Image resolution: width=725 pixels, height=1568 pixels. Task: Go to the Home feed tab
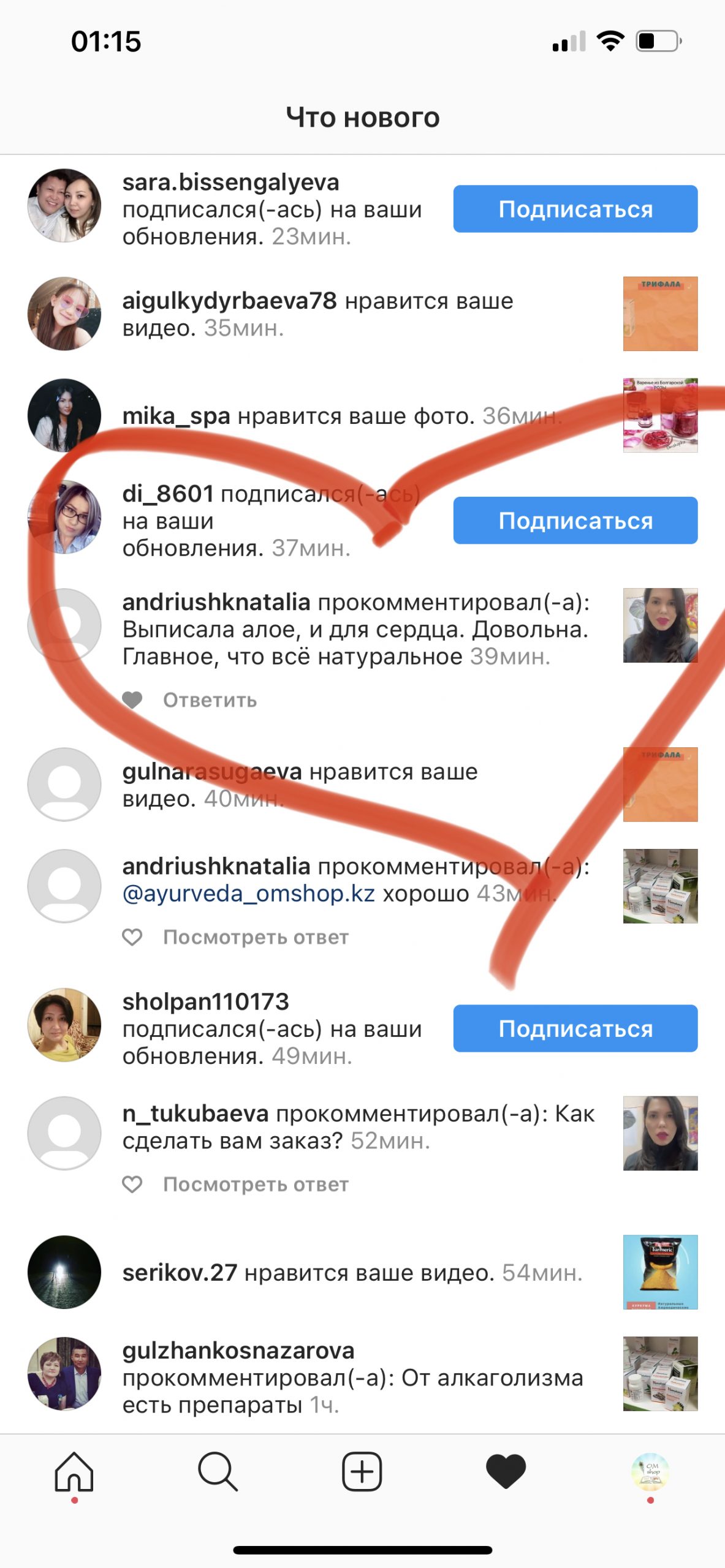pyautogui.click(x=74, y=1471)
